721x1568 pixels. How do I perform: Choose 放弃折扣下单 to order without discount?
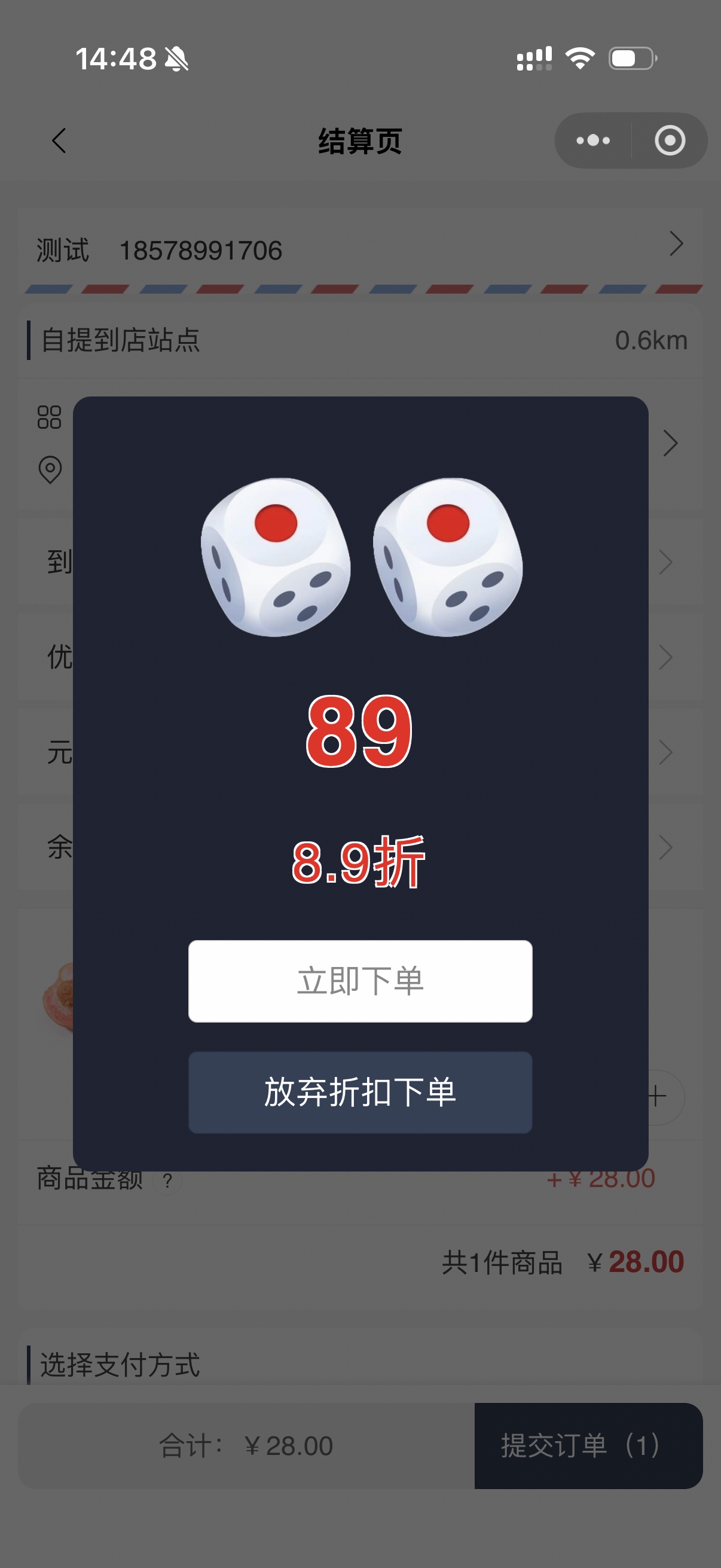tap(360, 1092)
